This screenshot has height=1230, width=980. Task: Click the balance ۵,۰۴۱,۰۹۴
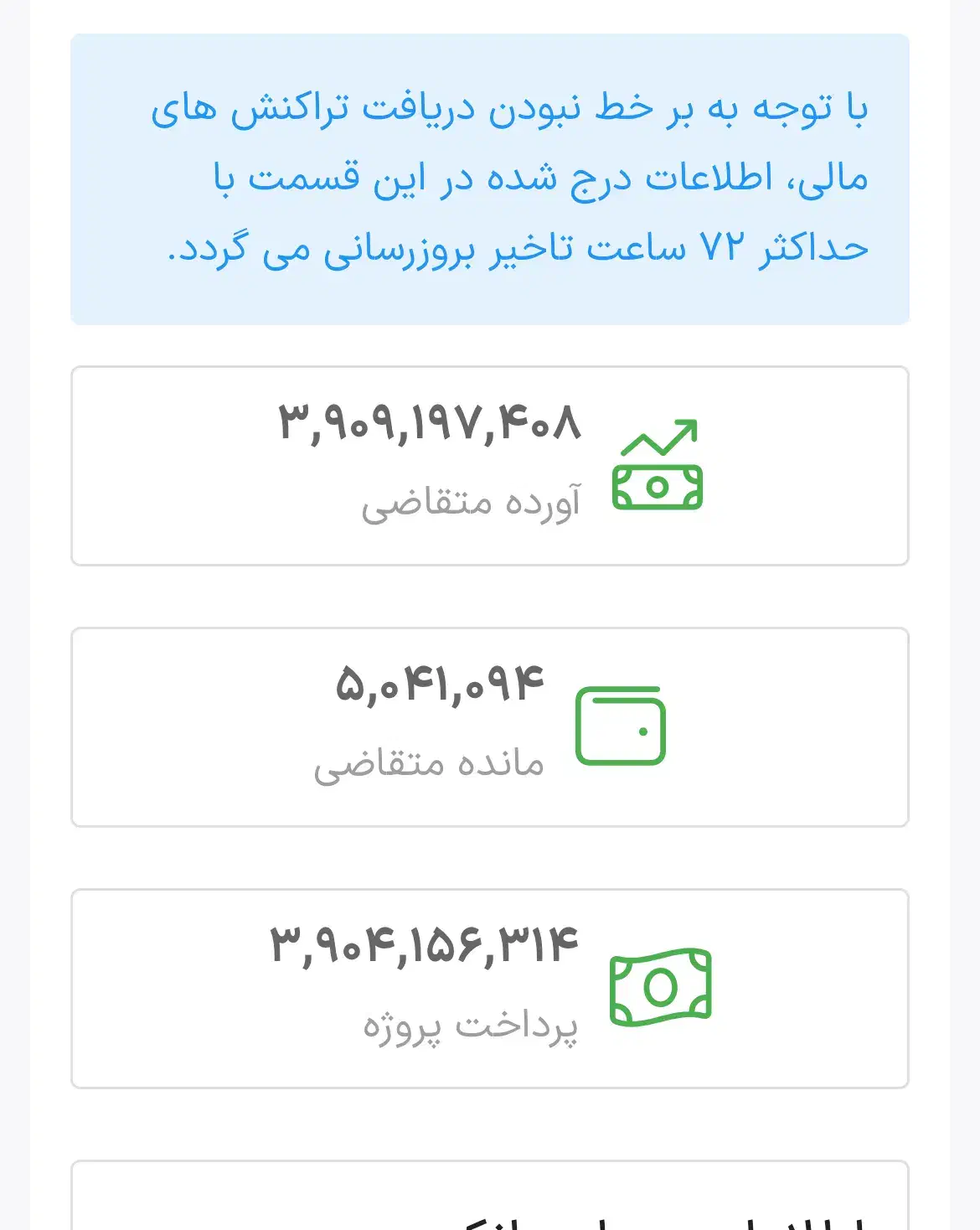click(440, 683)
